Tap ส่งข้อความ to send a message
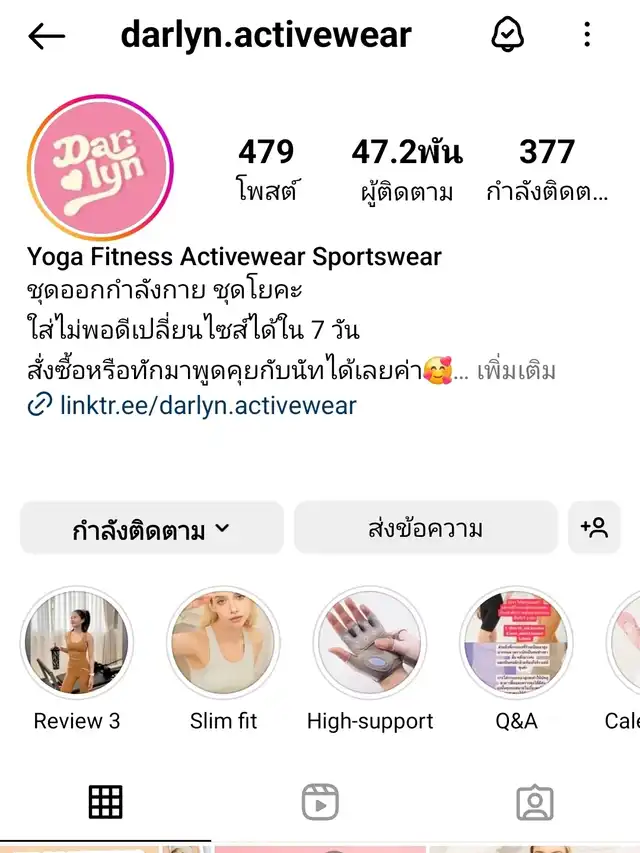 pos(425,528)
